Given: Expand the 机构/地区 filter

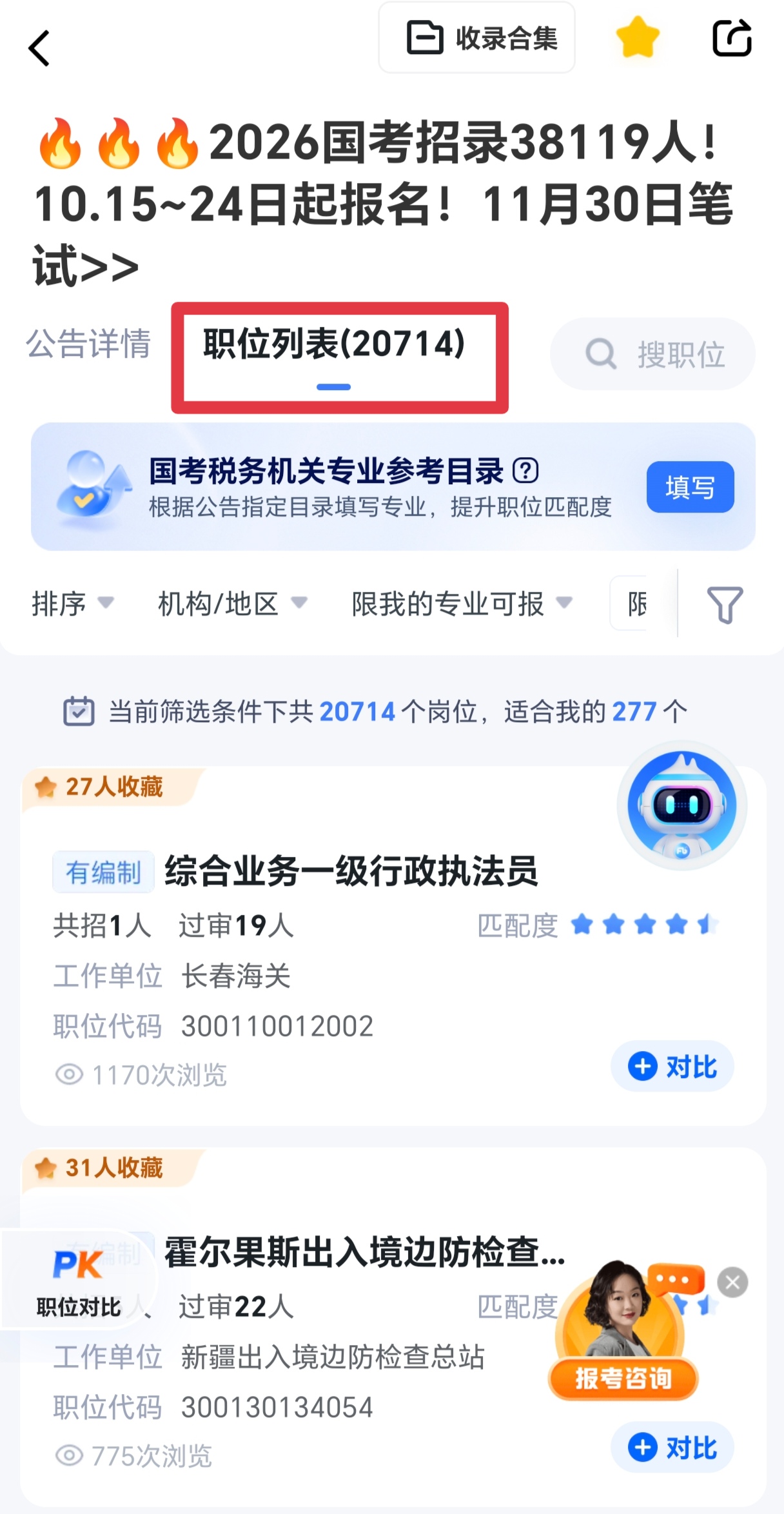Looking at the screenshot, I should click(232, 604).
